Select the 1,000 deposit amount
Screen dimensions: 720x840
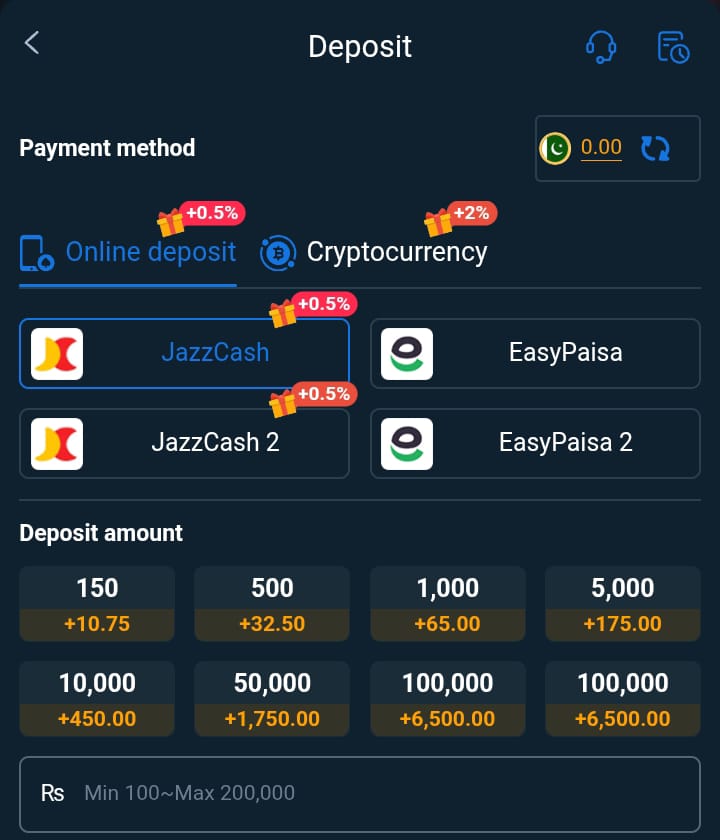pos(448,604)
